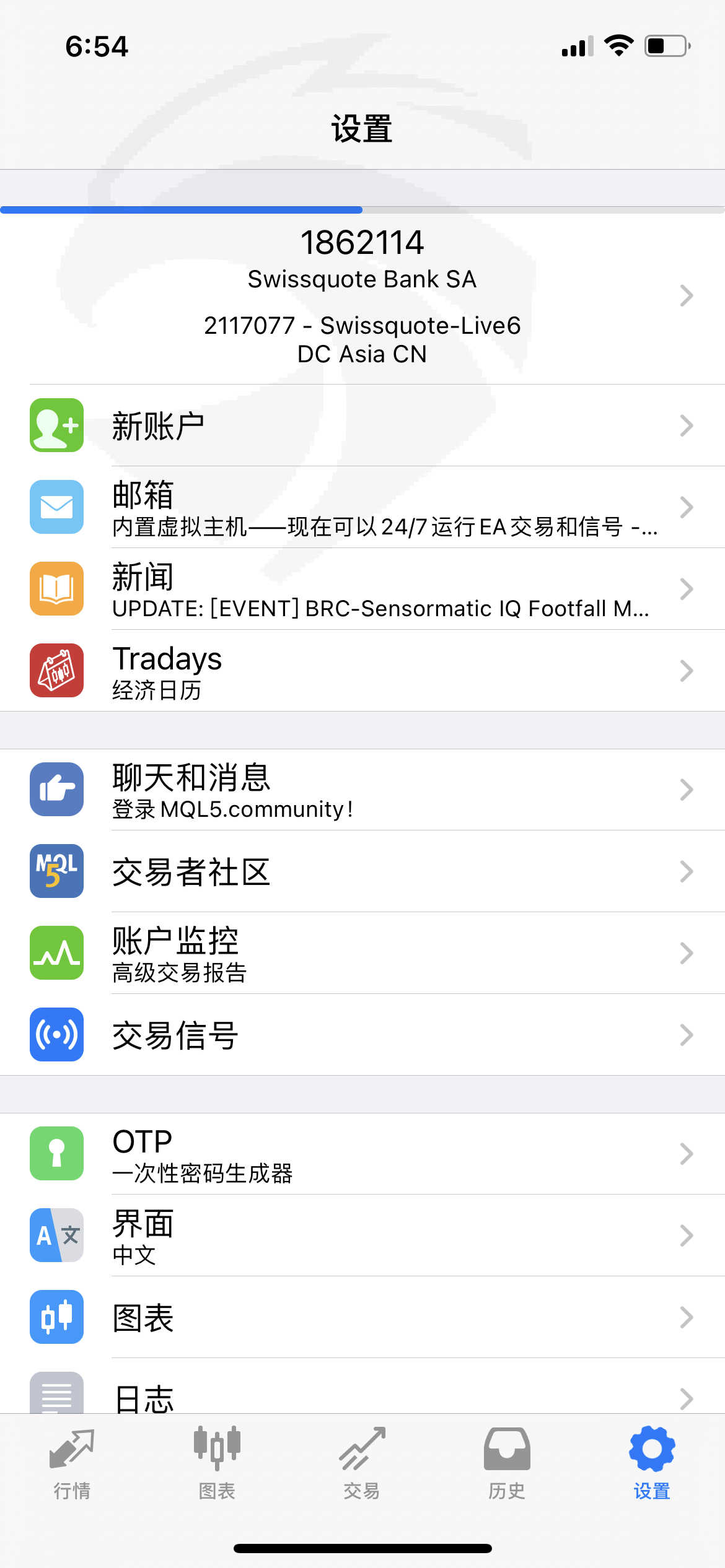Switch to the 交易 tab

pos(362,1463)
